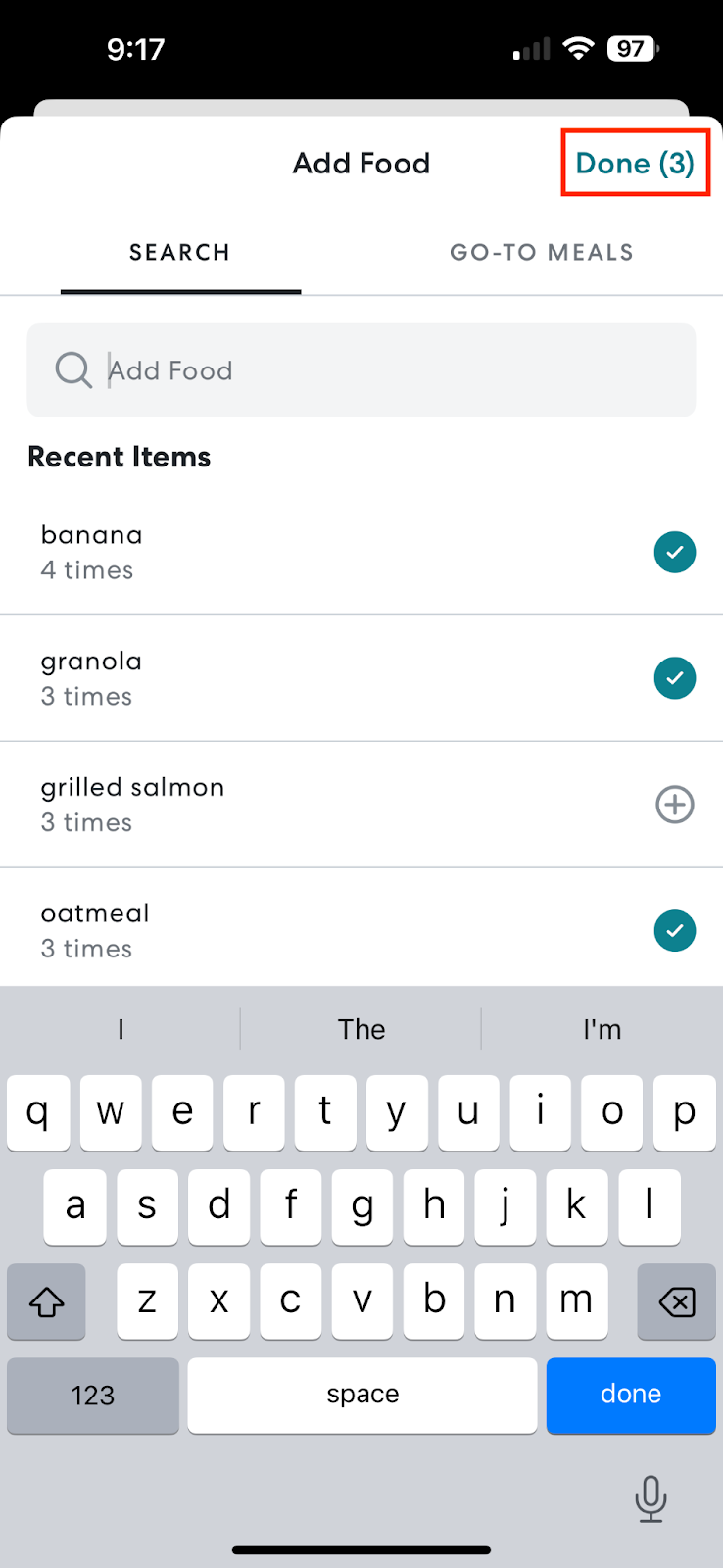Confirm selection with Done (3)
723x1568 pixels.
(635, 163)
